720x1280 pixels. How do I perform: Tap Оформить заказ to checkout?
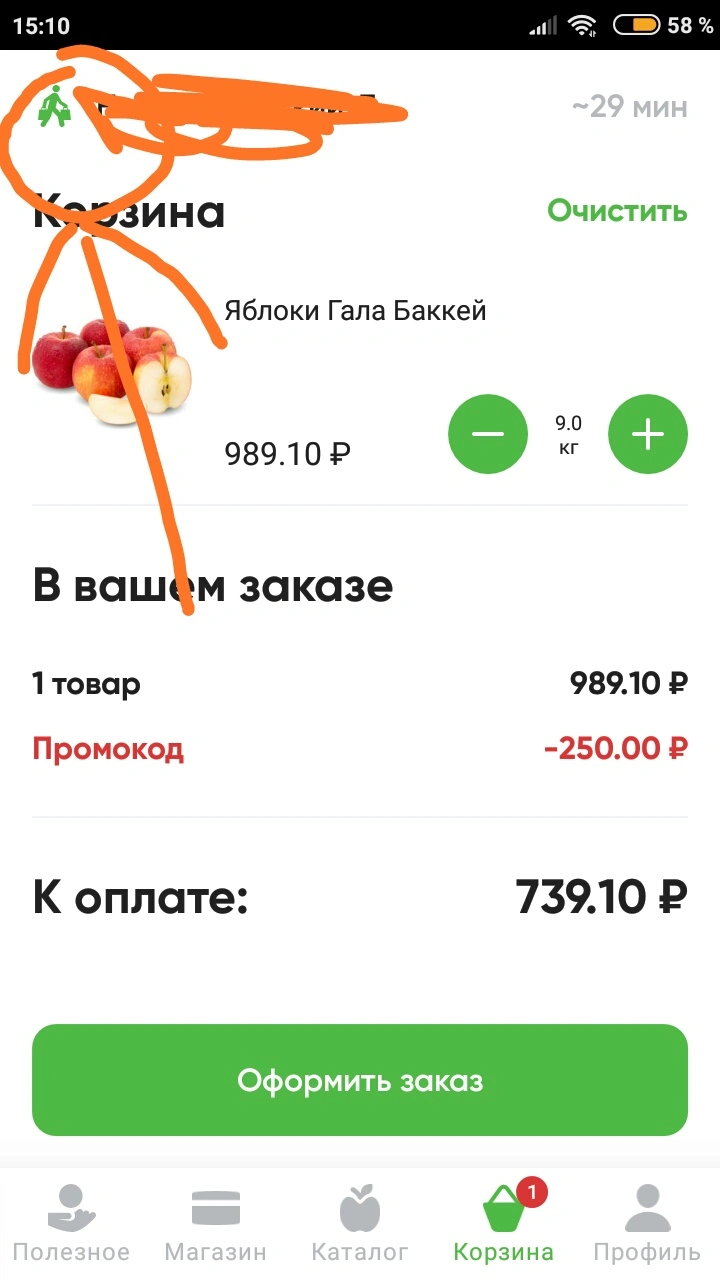(360, 1080)
